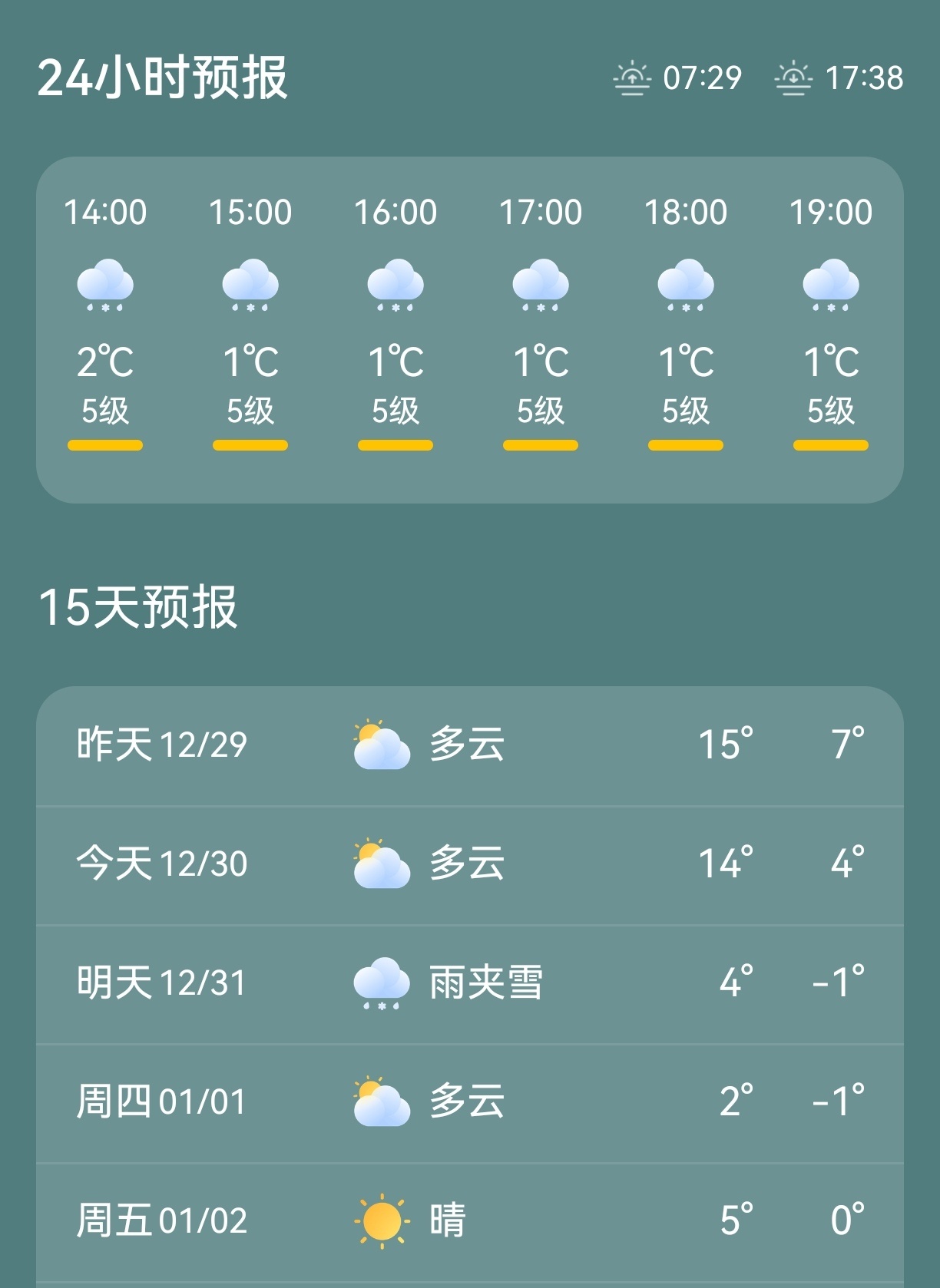Select the 今天 12/30 forecast row

click(470, 864)
